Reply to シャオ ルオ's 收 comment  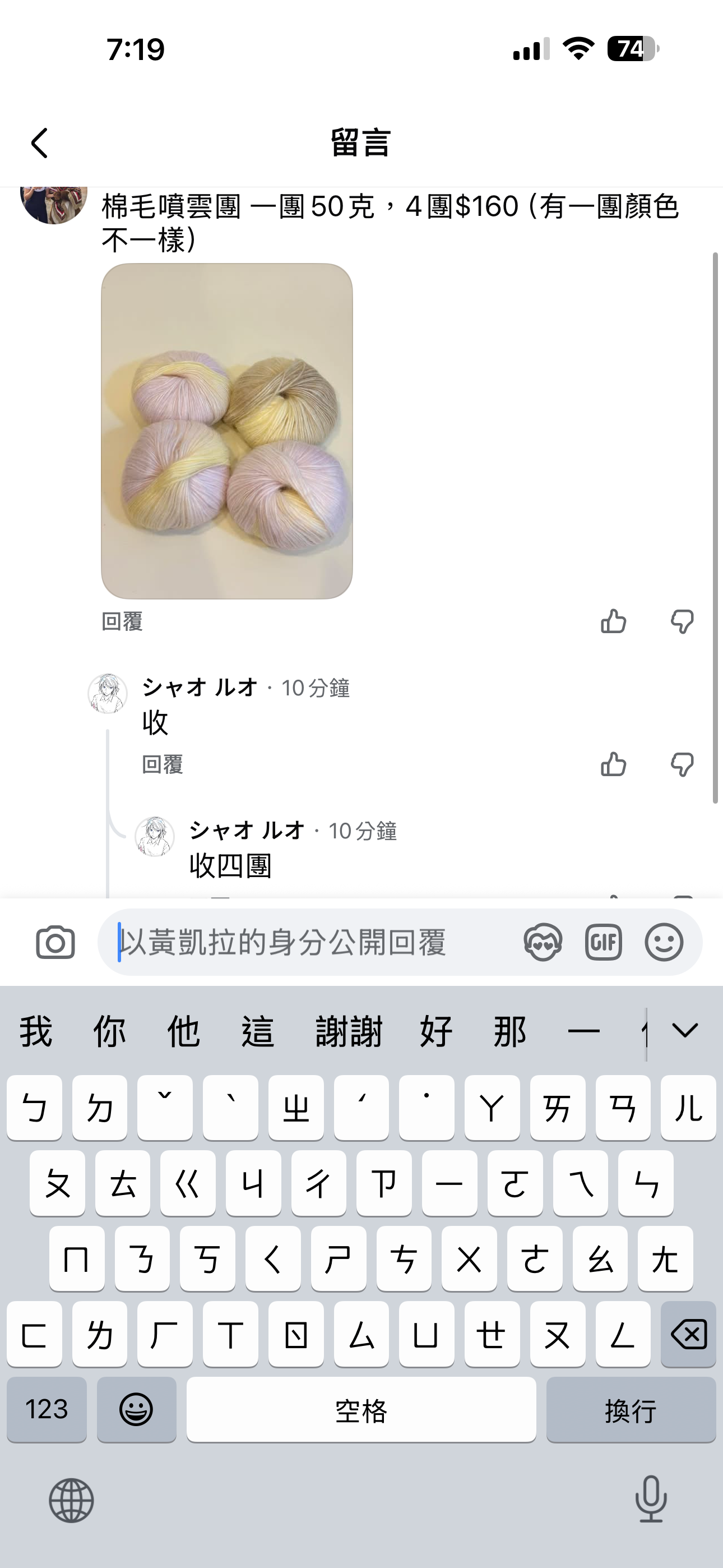(163, 764)
